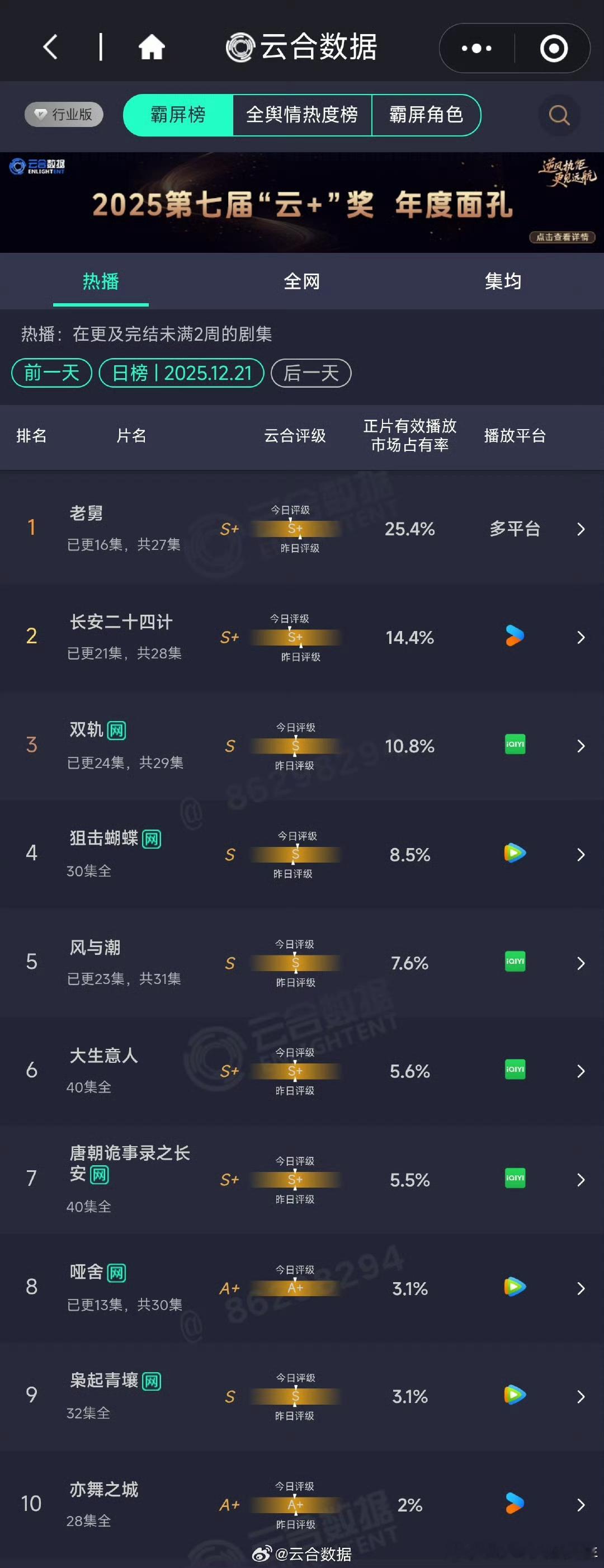Select the 霸屏角色 tab
The height and width of the screenshot is (1568, 604).
[x=426, y=115]
